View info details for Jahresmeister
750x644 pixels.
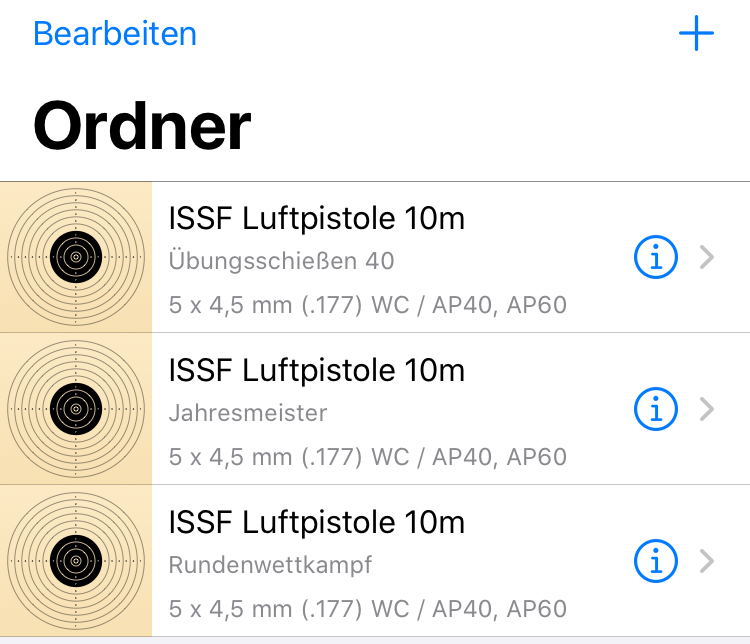(656, 409)
